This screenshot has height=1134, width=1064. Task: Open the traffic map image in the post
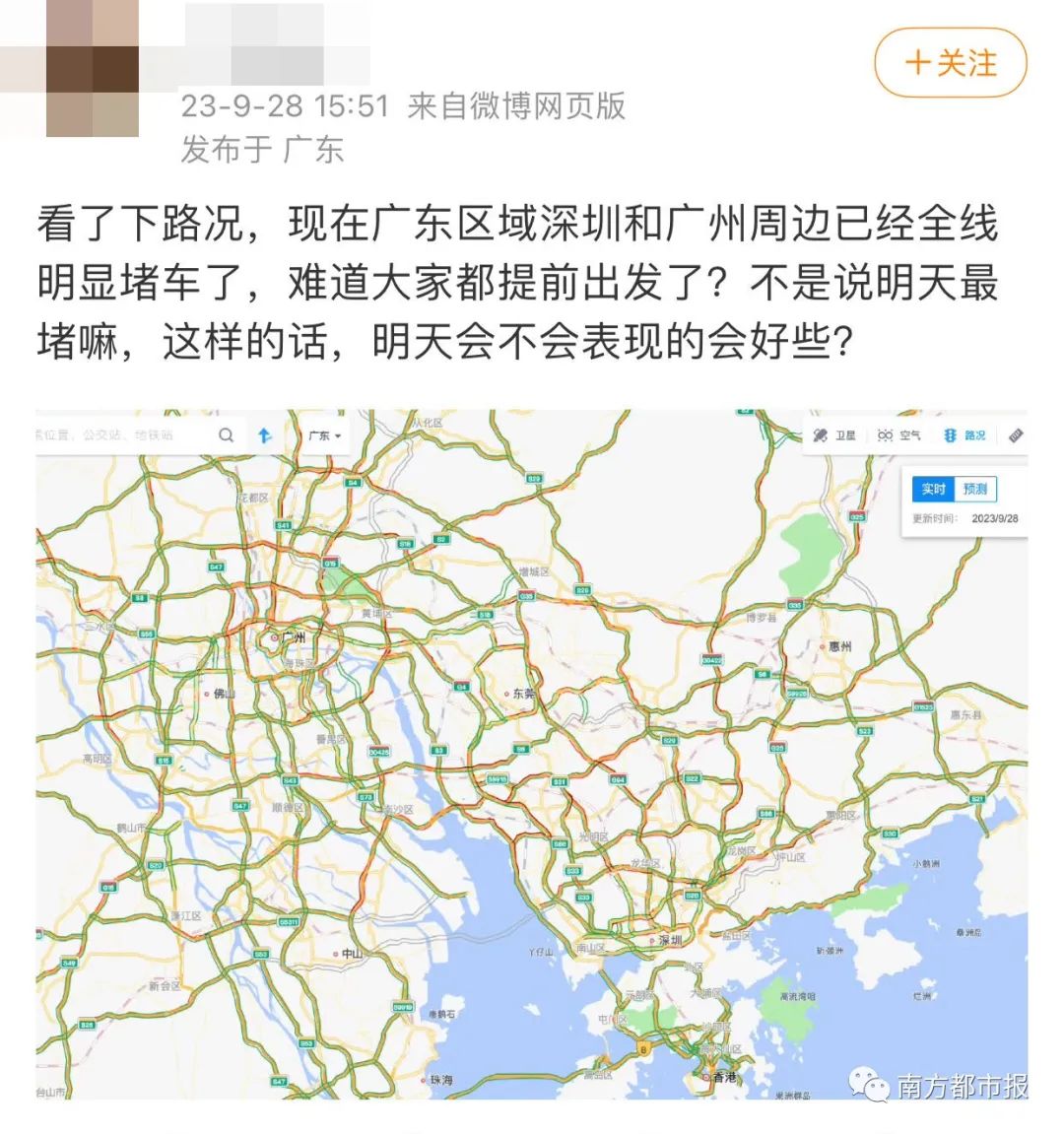tap(532, 754)
